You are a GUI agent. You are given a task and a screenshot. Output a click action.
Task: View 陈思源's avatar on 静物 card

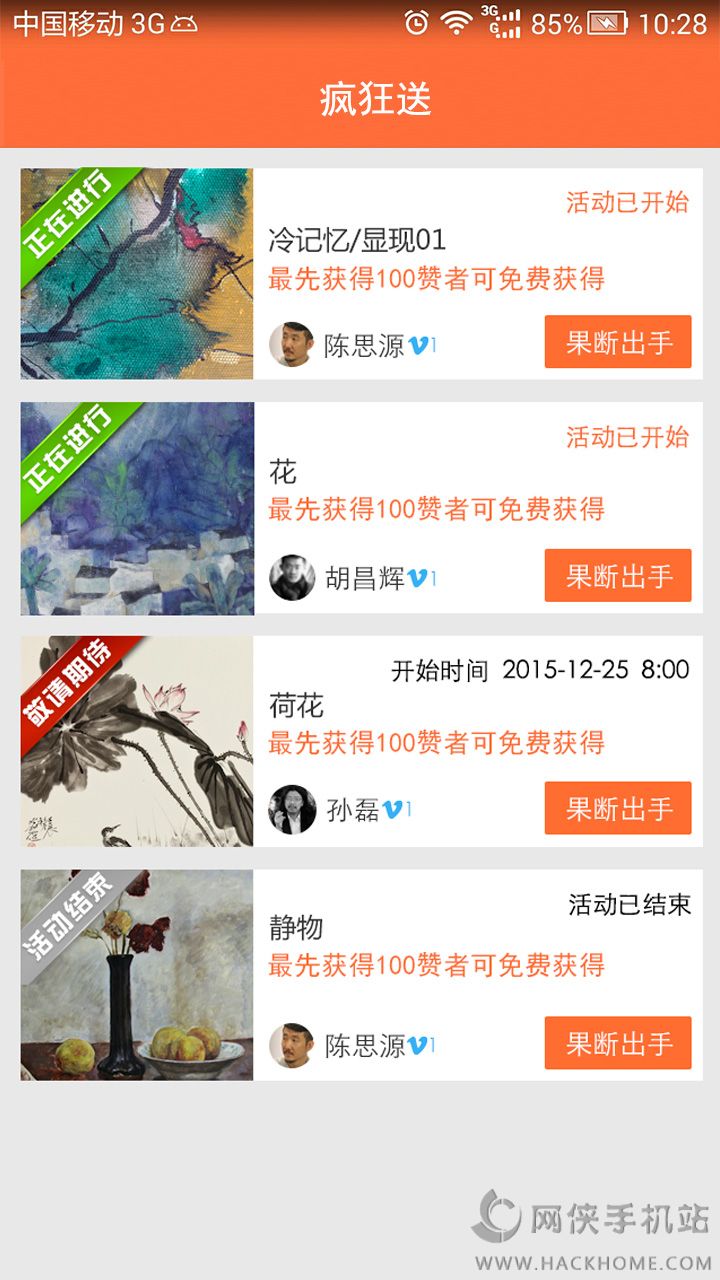click(x=292, y=1045)
